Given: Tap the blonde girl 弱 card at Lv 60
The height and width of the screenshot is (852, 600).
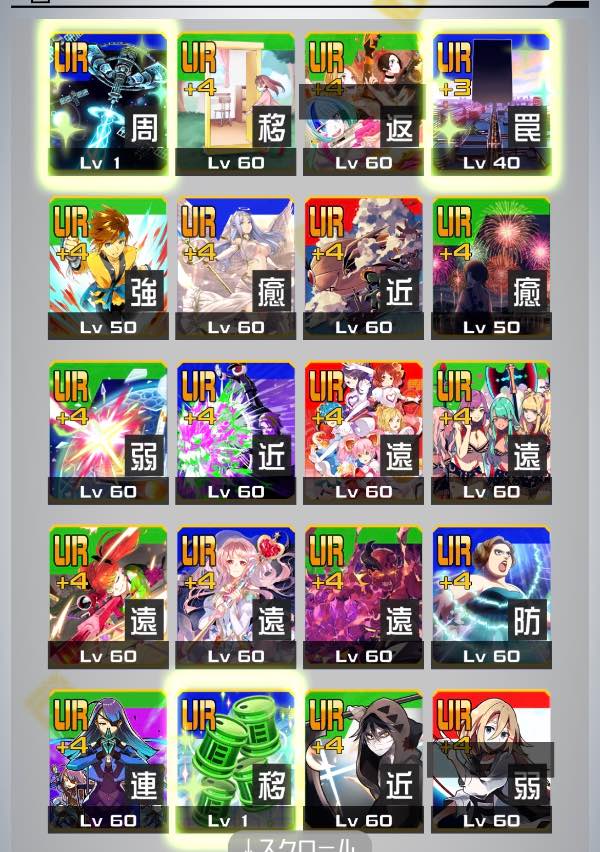Looking at the screenshot, I should tap(491, 762).
